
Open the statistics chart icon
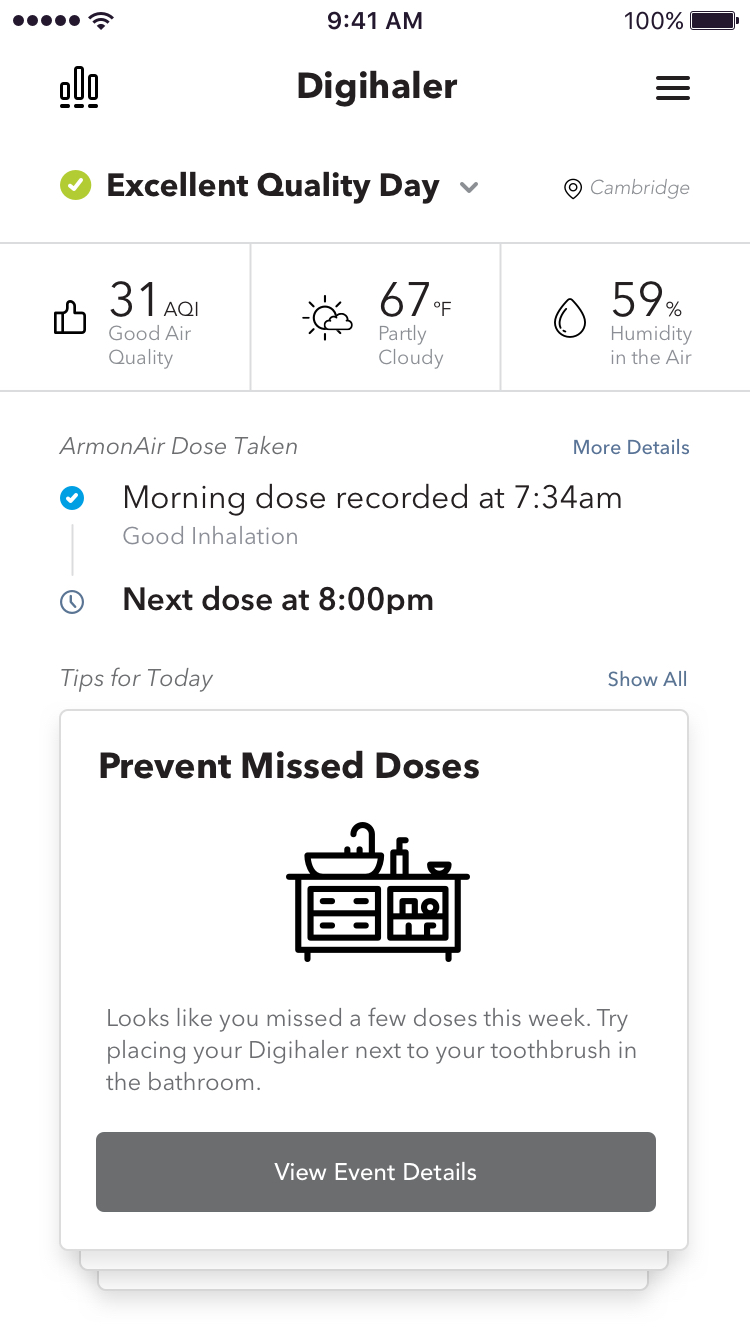[79, 88]
